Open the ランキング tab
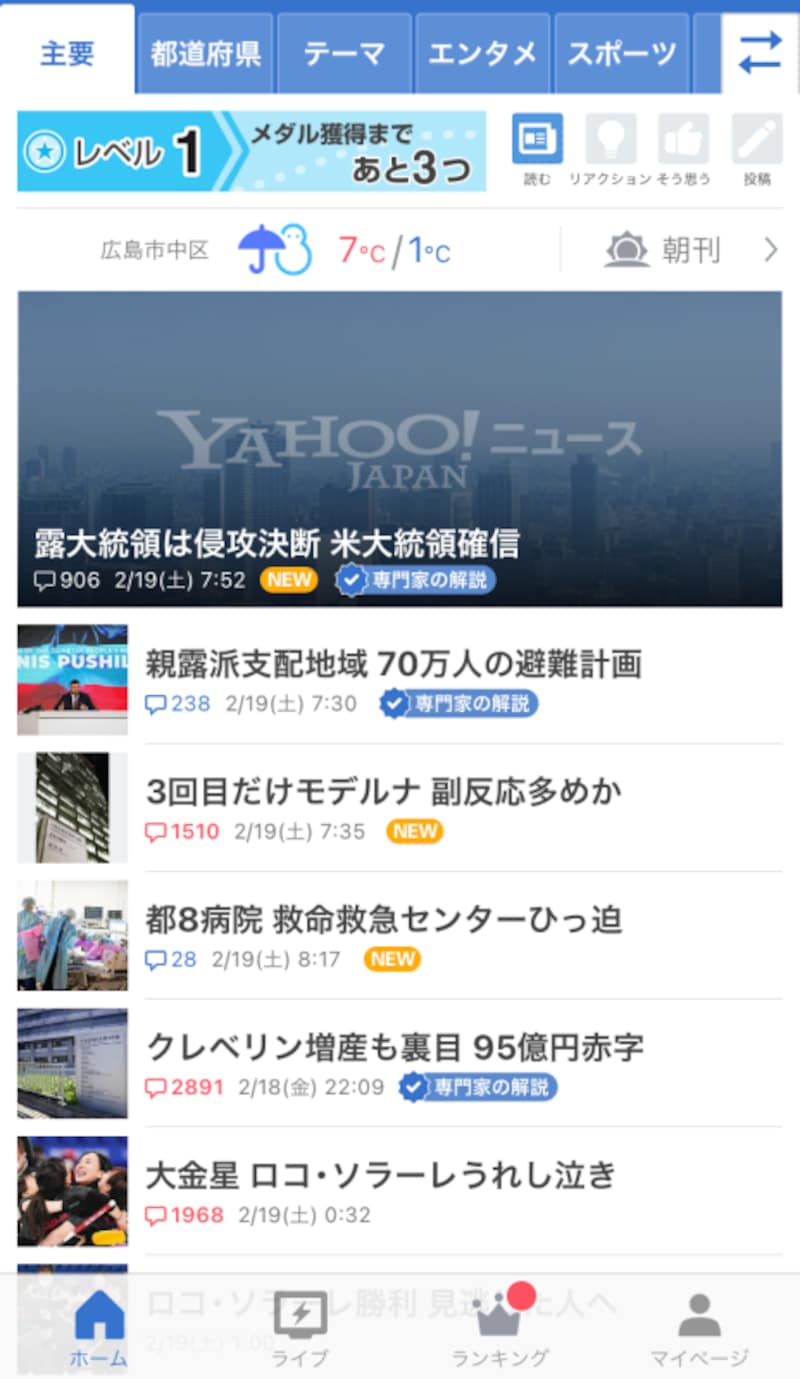 tap(499, 1328)
